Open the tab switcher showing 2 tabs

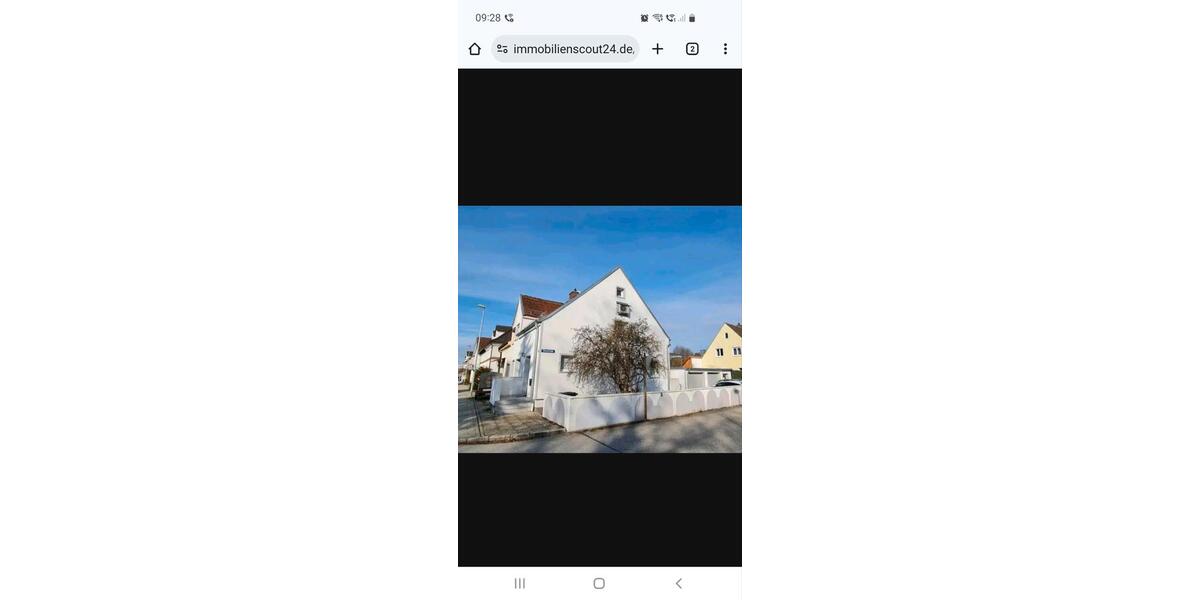tap(692, 49)
